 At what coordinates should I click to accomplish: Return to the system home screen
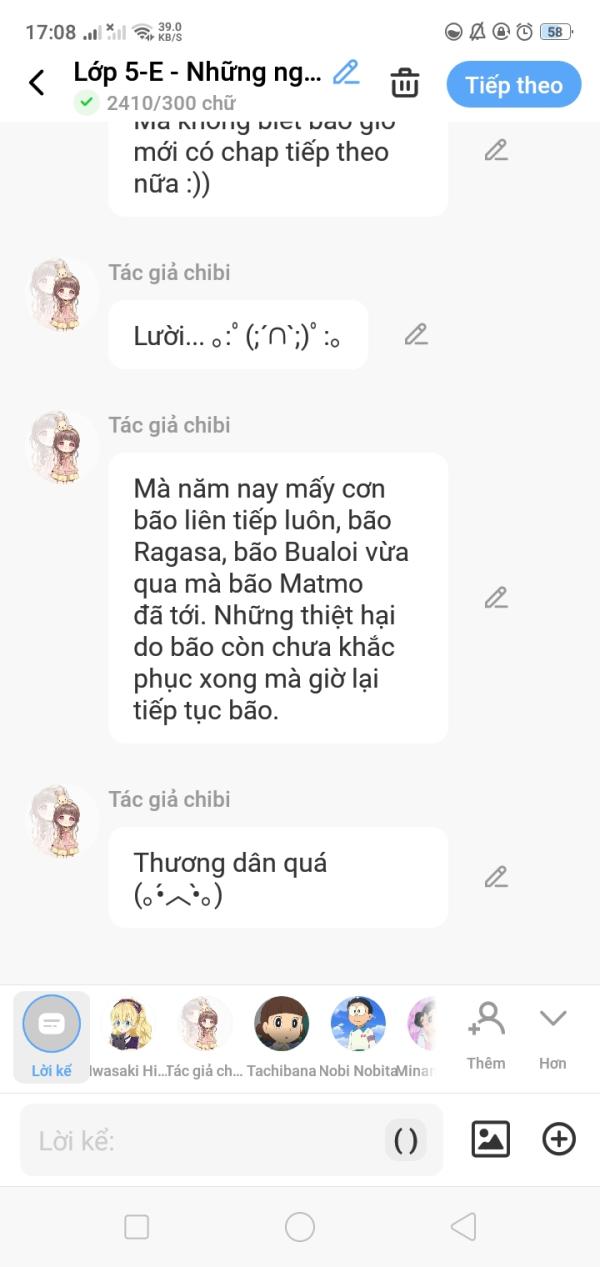tap(300, 1227)
